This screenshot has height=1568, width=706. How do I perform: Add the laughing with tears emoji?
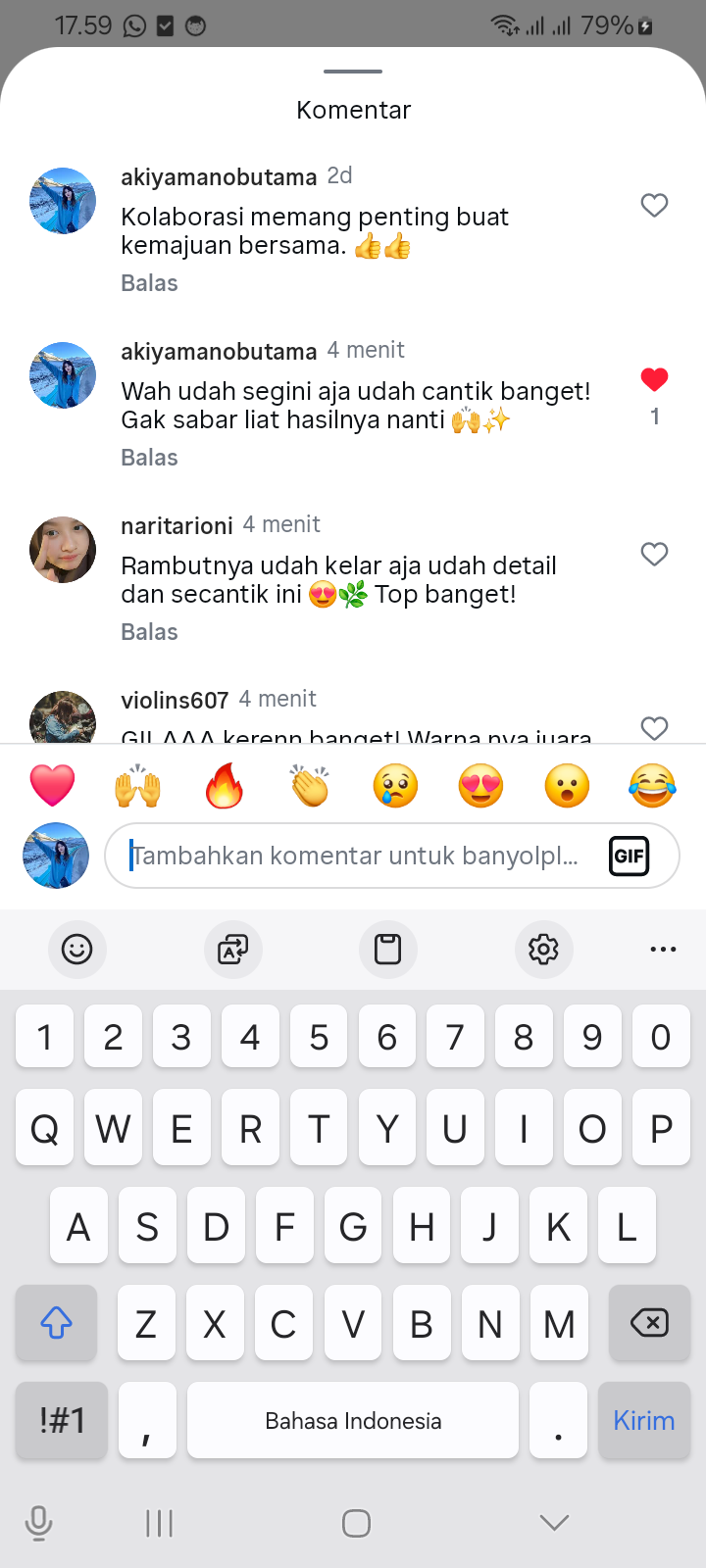click(x=652, y=786)
